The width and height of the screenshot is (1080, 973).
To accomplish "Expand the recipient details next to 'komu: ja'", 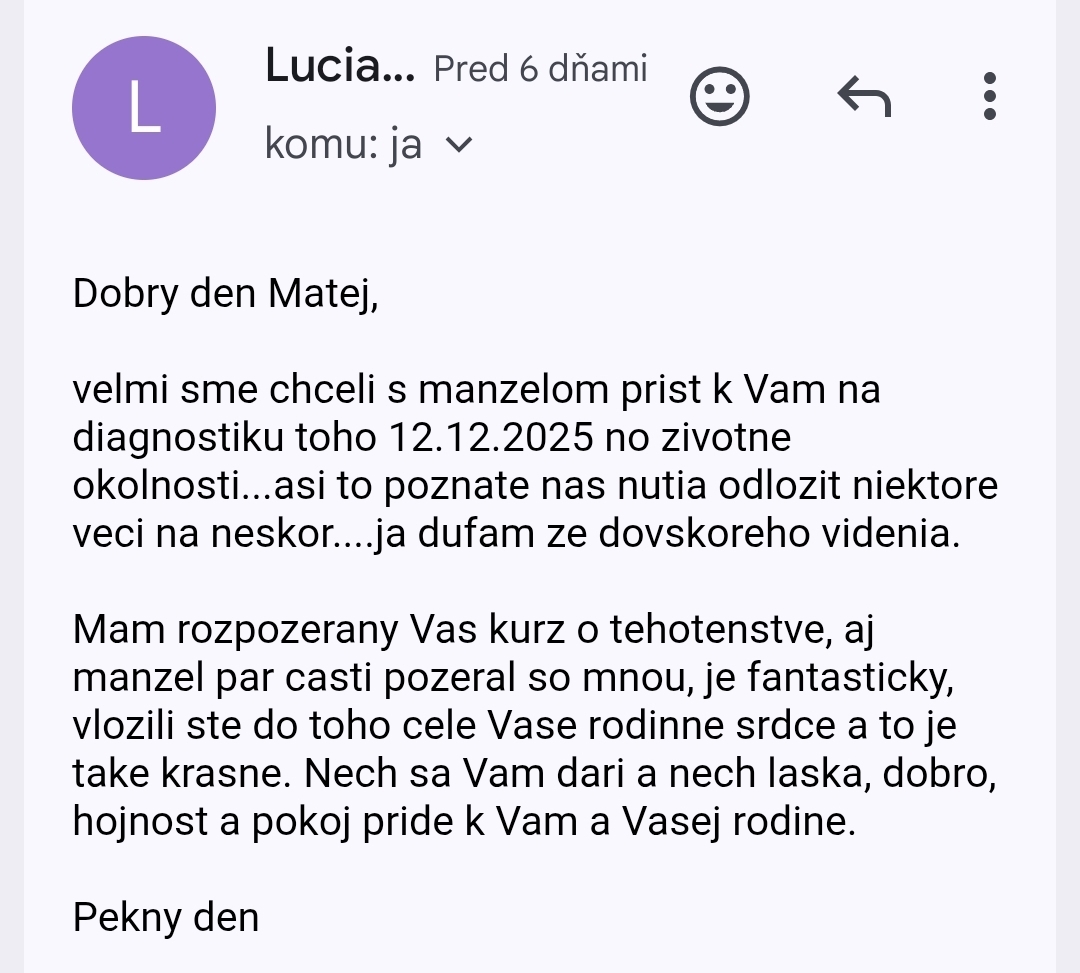I will click(x=457, y=146).
